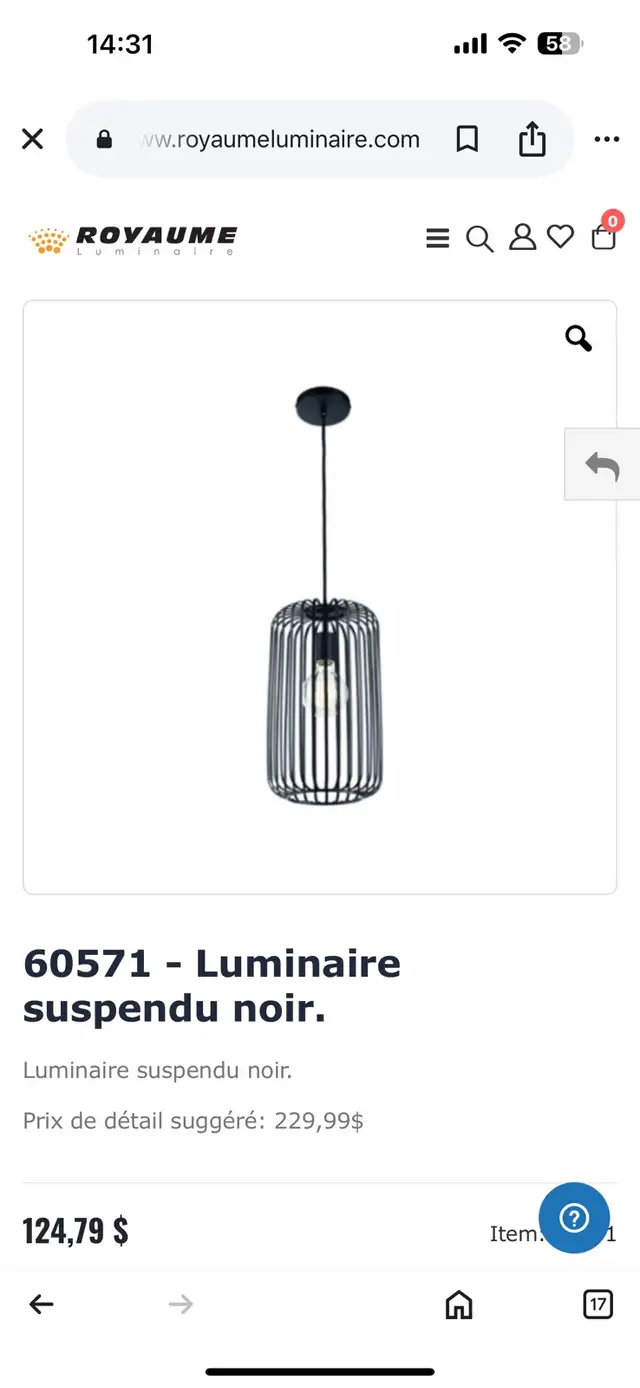
Task: Share this page via the share icon
Action: coord(532,138)
